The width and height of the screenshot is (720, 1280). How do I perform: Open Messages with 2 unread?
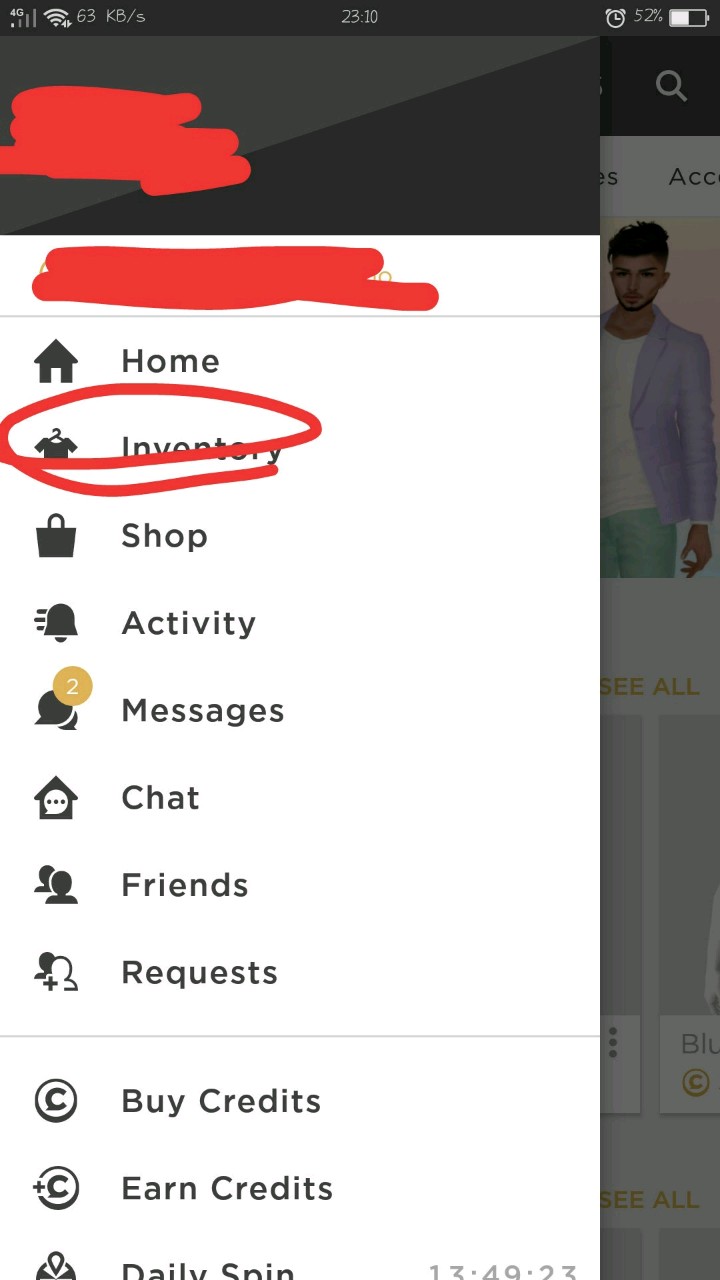click(x=202, y=711)
